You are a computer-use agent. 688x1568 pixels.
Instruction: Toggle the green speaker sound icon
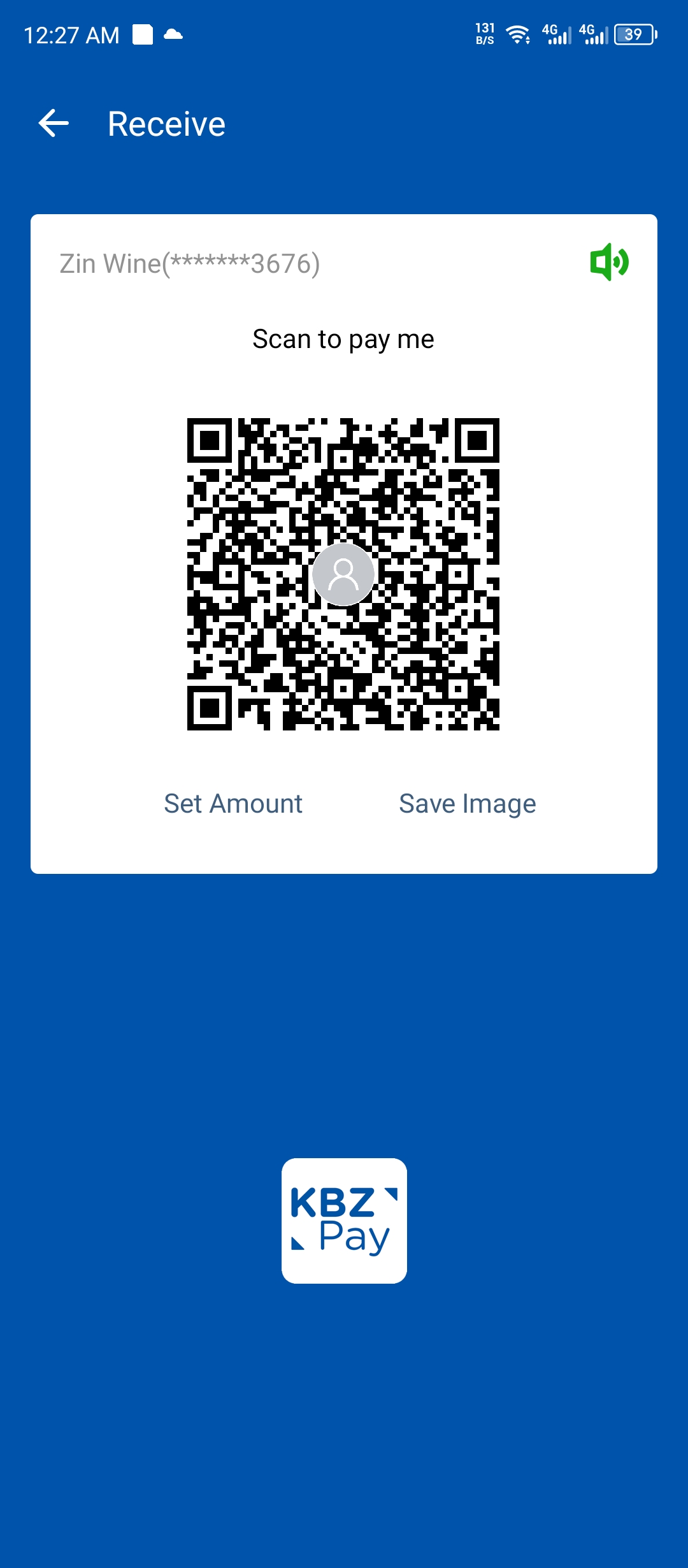tap(609, 262)
